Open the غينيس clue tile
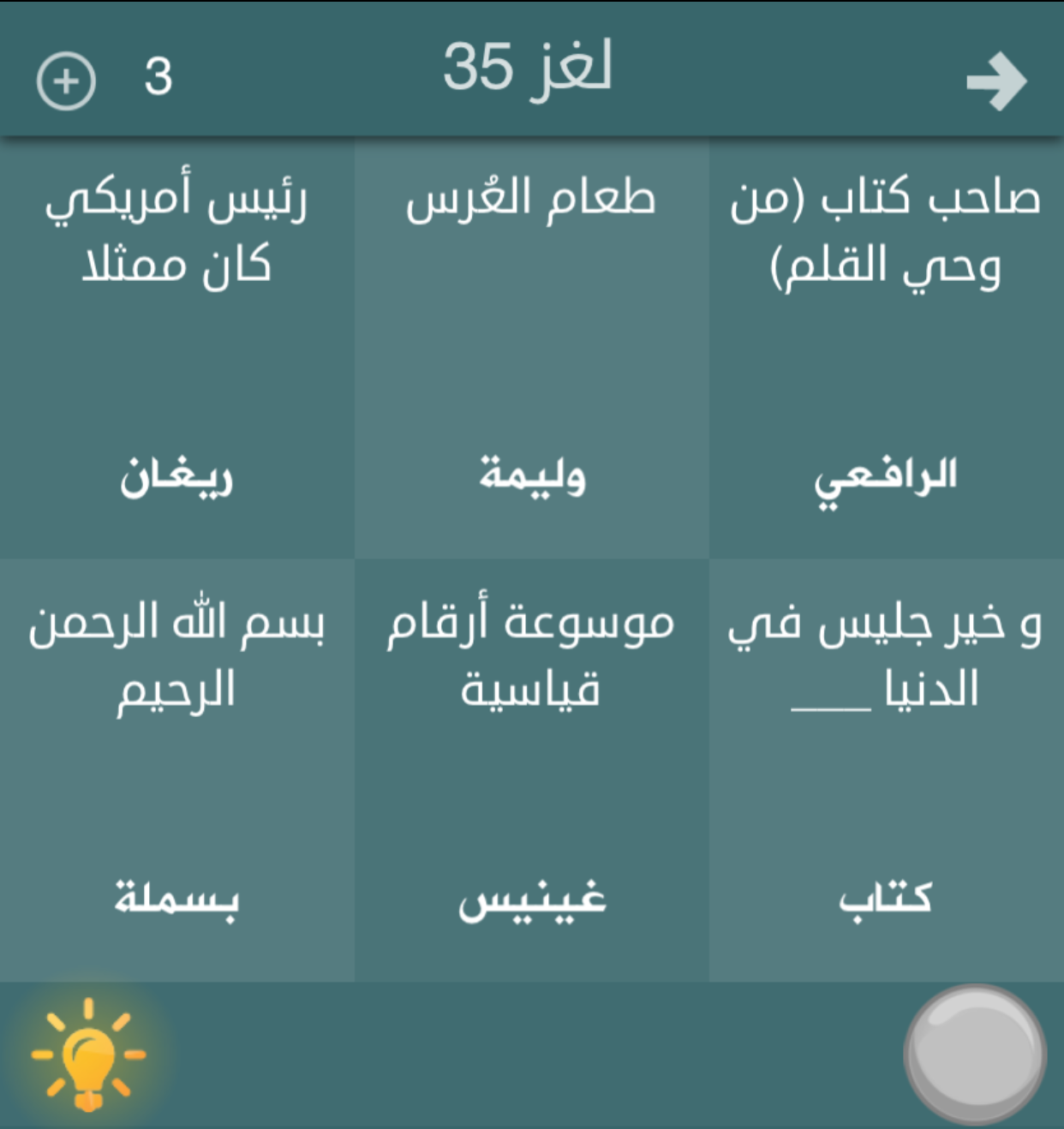This screenshot has width=1064, height=1129. pyautogui.click(x=531, y=770)
